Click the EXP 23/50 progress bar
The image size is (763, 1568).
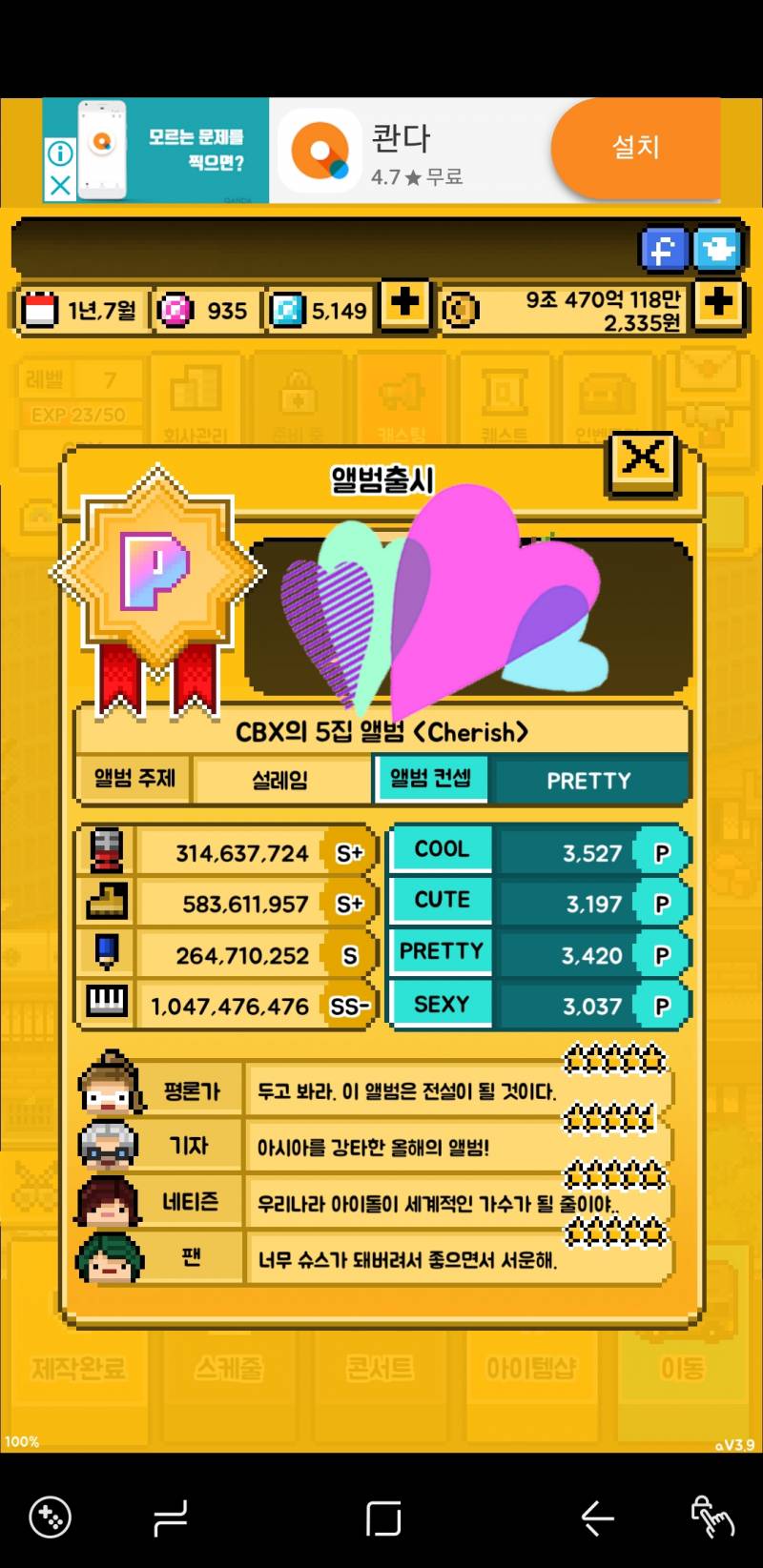(x=78, y=414)
